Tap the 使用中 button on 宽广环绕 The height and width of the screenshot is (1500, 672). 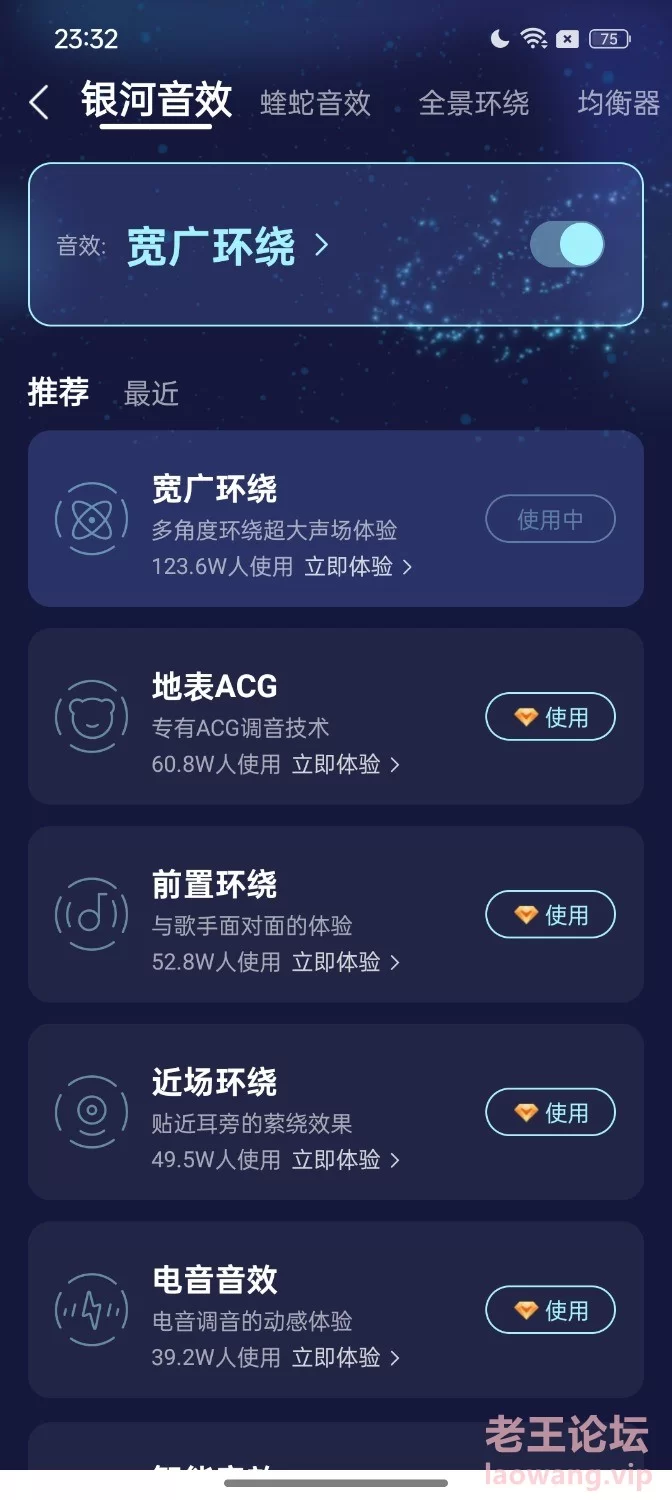(x=550, y=519)
